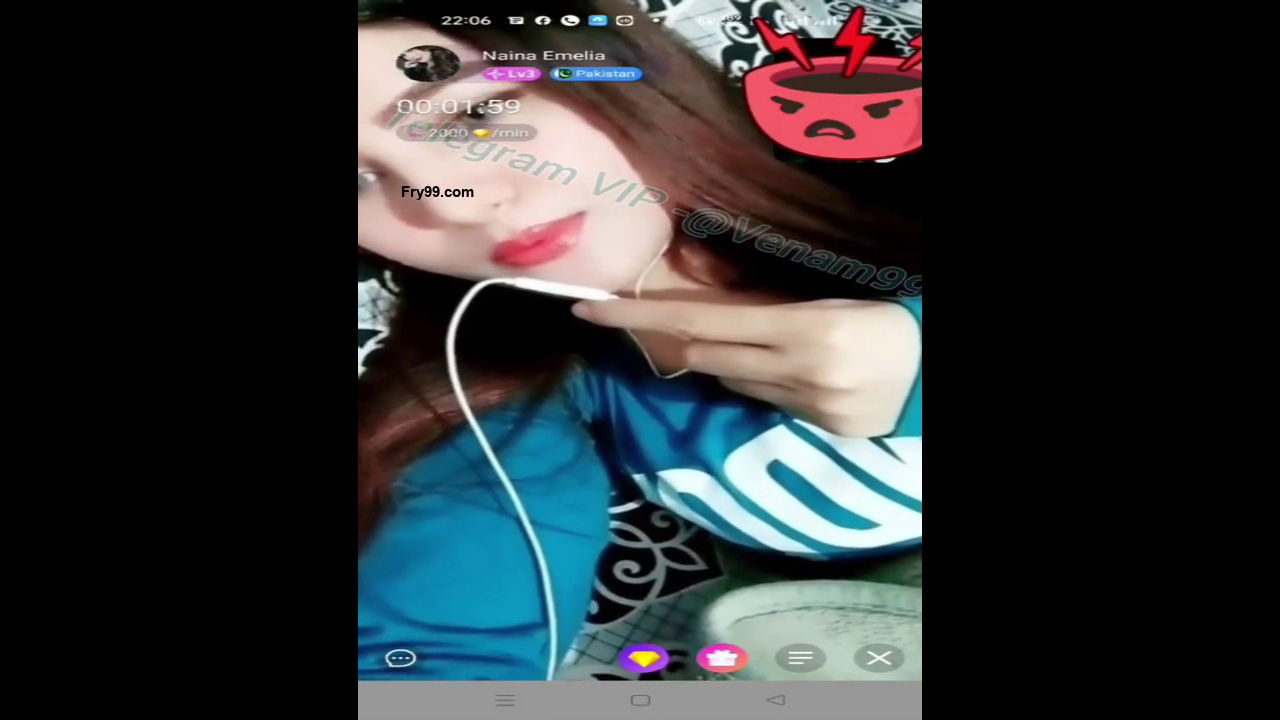Open the chat message bubble icon
Image resolution: width=1280 pixels, height=720 pixels.
pos(401,658)
